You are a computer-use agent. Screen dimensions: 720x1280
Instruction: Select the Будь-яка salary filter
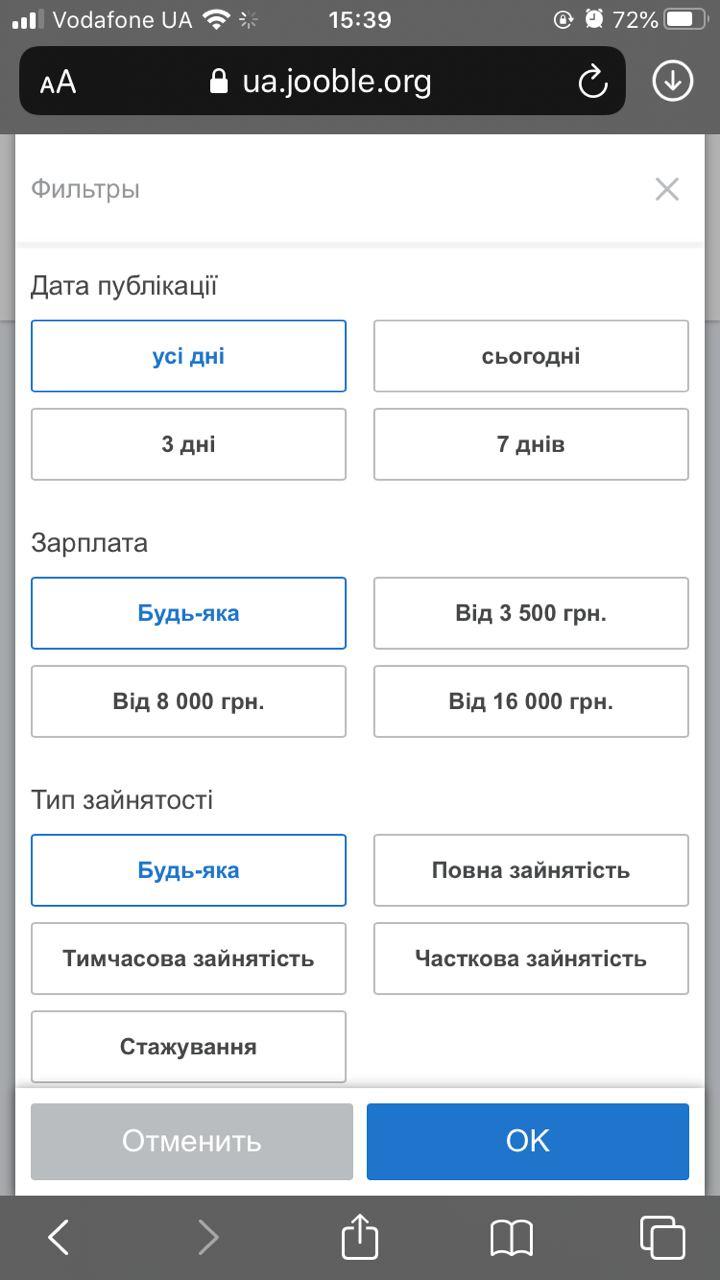point(188,613)
